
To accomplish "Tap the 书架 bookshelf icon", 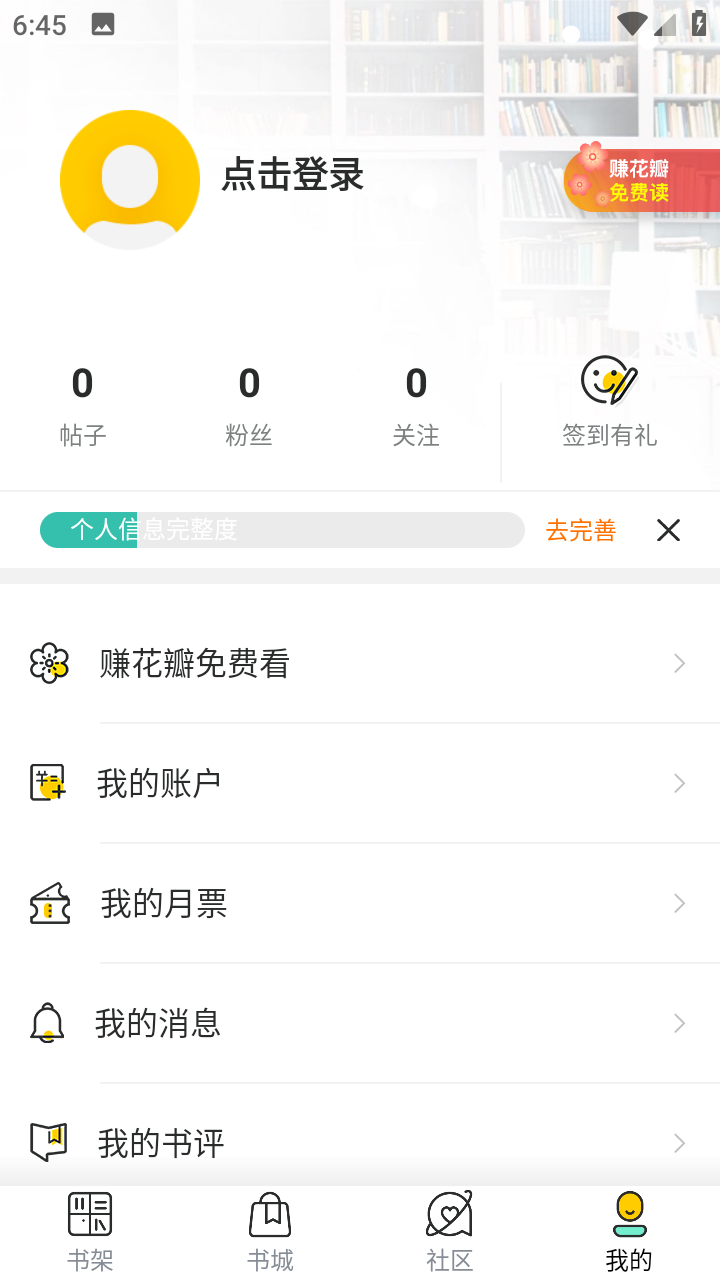I will [89, 1213].
